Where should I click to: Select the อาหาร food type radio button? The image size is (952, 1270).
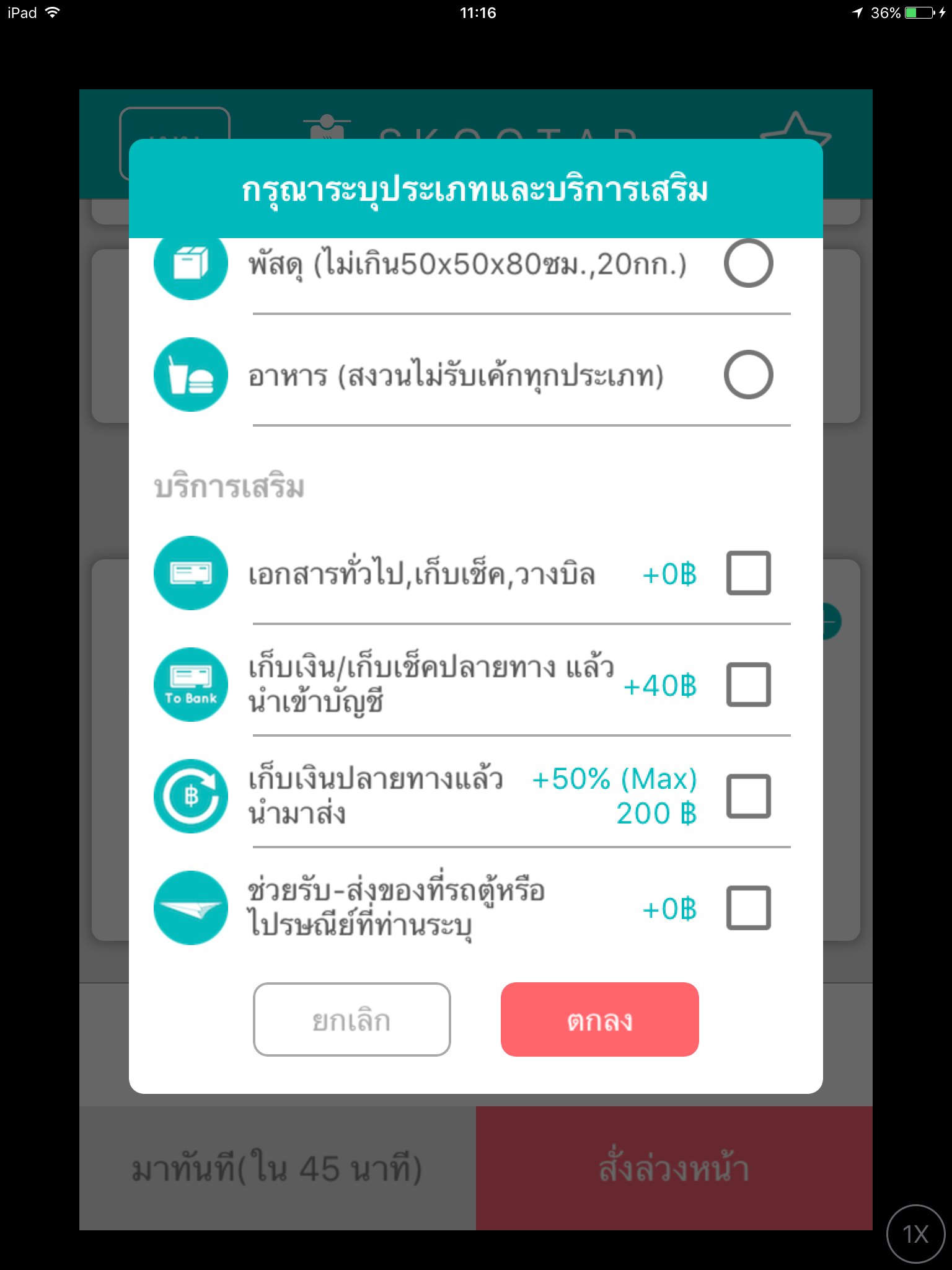(x=748, y=375)
